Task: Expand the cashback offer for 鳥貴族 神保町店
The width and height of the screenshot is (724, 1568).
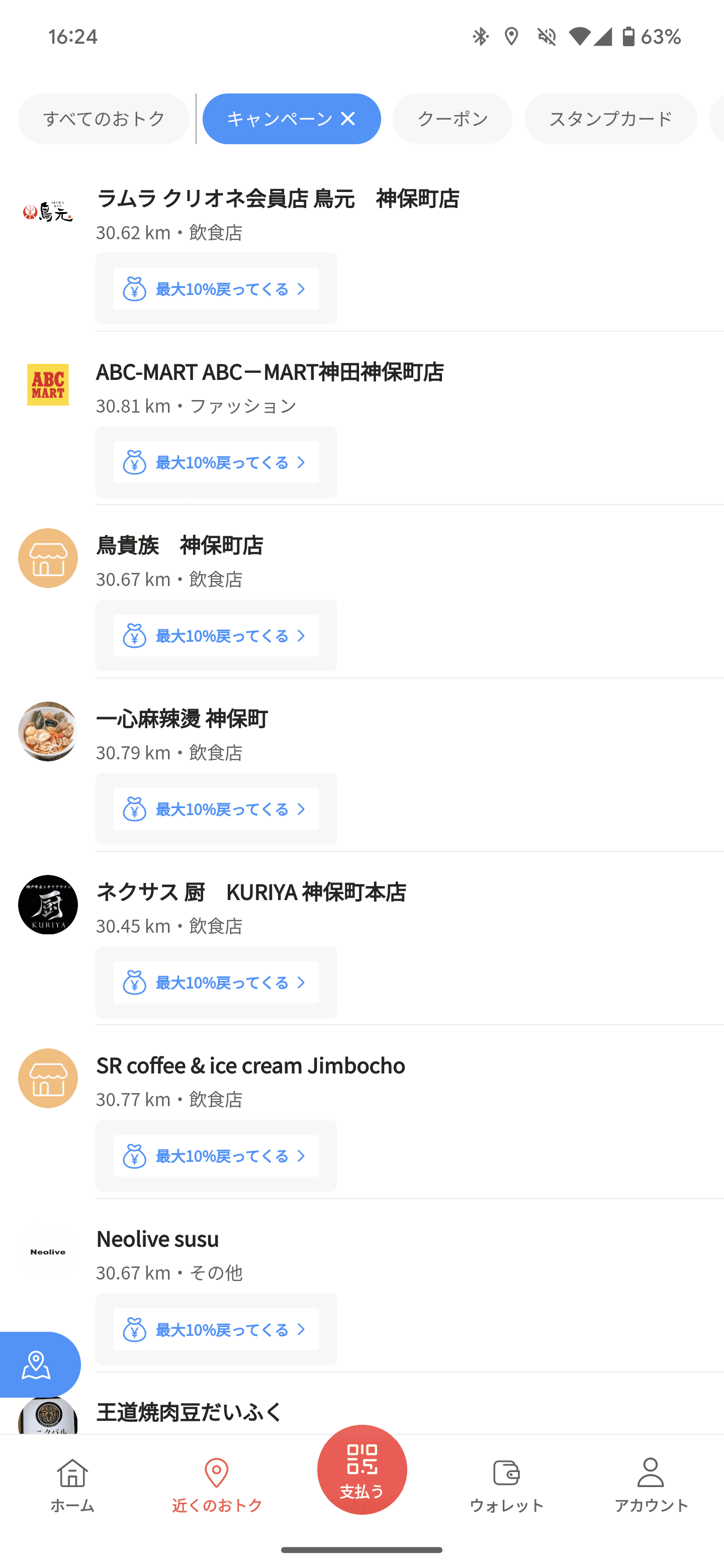Action: pyautogui.click(x=216, y=635)
